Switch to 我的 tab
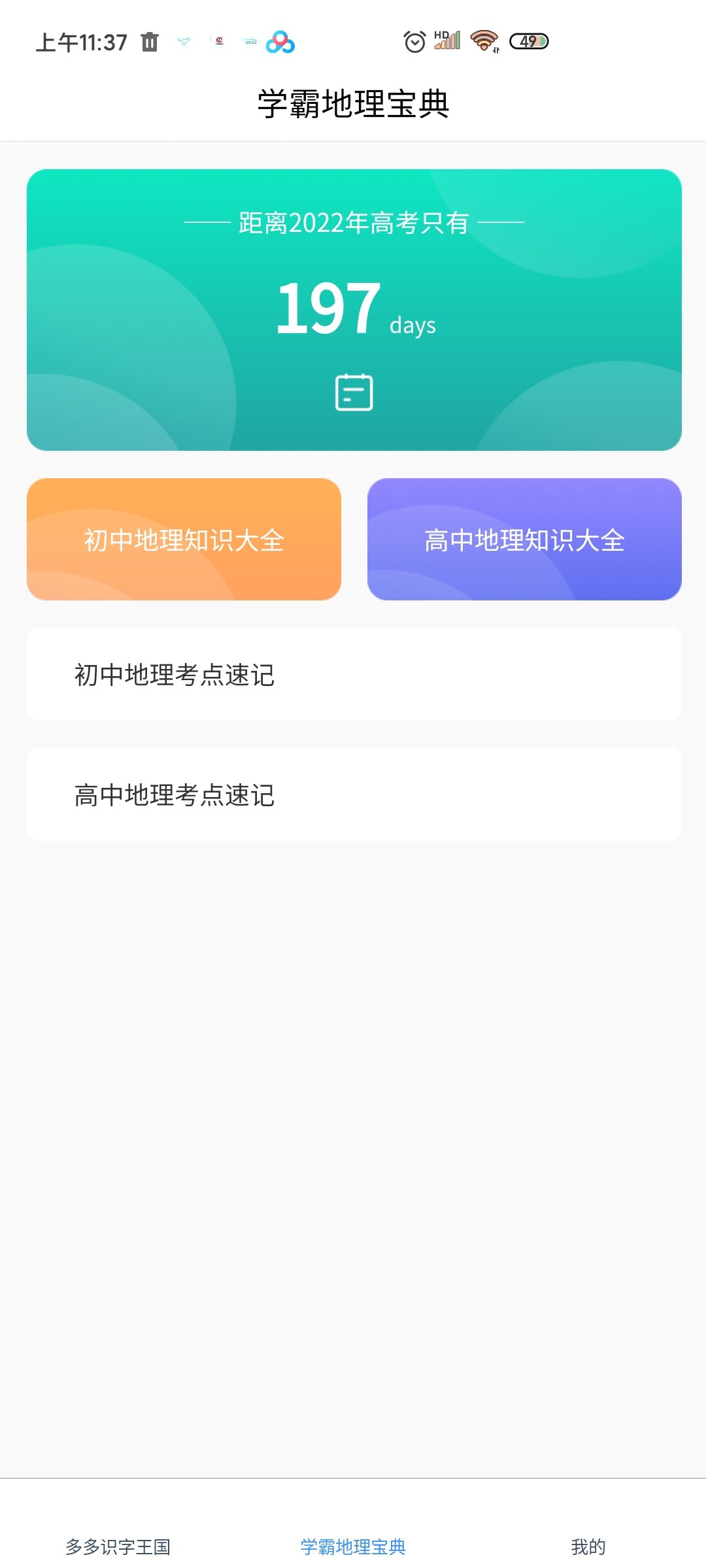The image size is (706, 1568). pyautogui.click(x=588, y=1546)
